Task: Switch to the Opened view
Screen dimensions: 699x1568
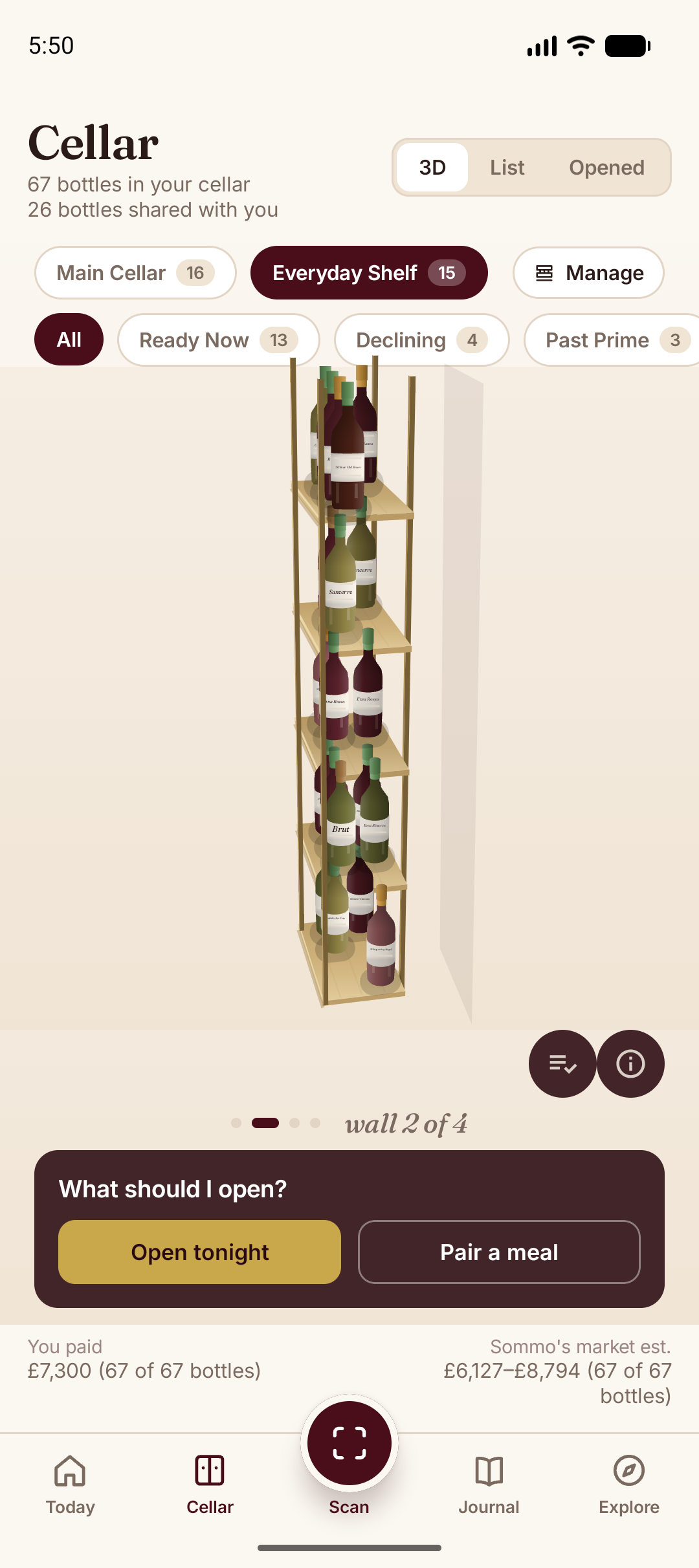Action: [606, 168]
